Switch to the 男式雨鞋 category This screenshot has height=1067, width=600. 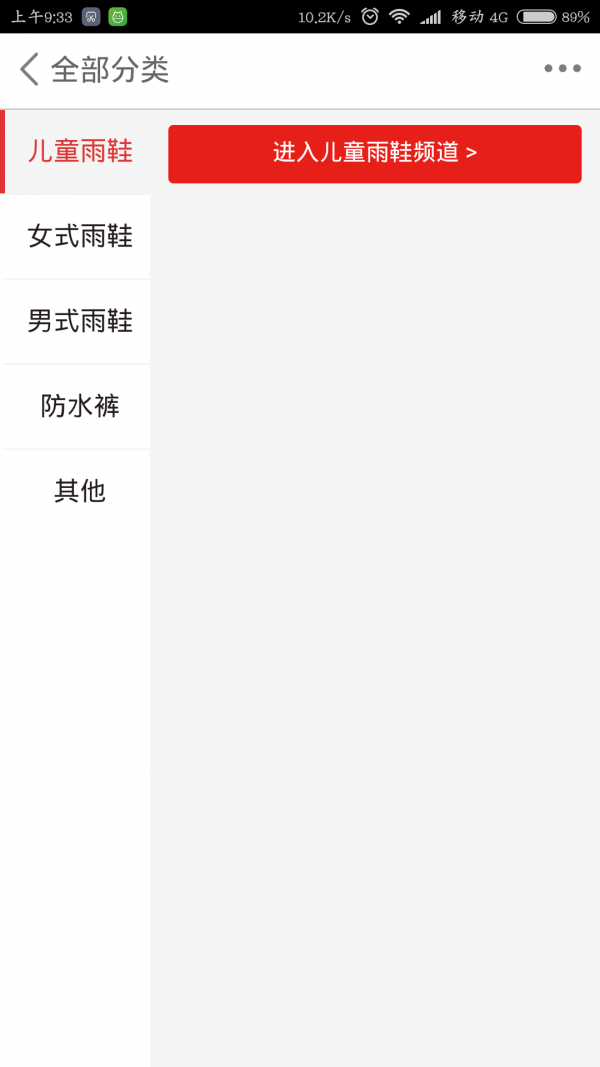(78, 322)
